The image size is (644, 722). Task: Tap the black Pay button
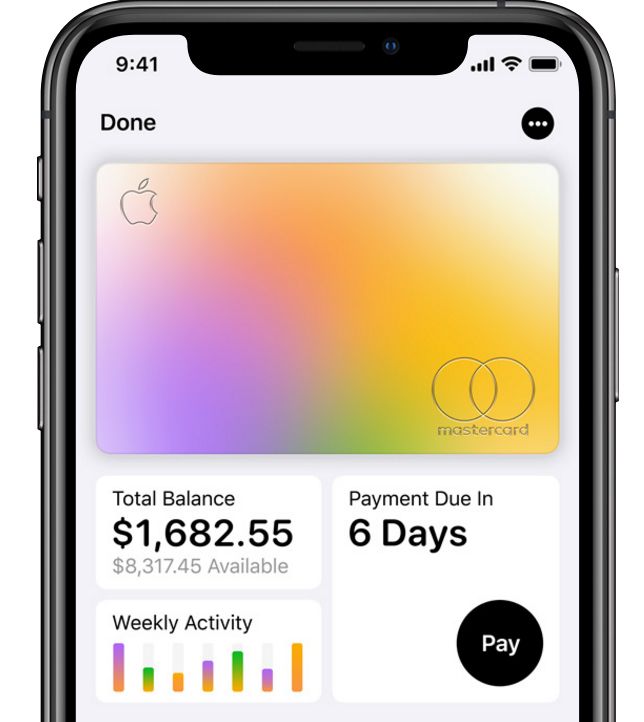[x=499, y=643]
